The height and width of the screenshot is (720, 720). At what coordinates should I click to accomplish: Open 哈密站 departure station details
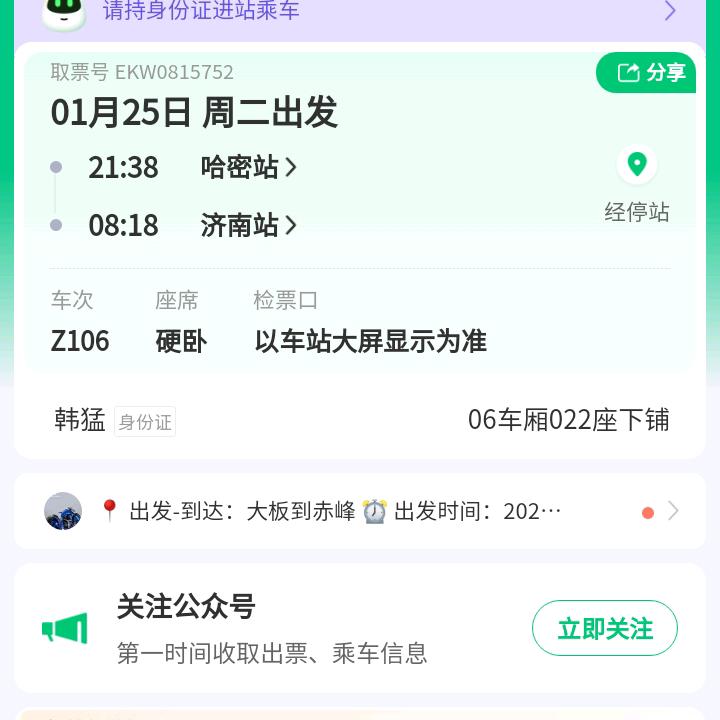pos(248,167)
